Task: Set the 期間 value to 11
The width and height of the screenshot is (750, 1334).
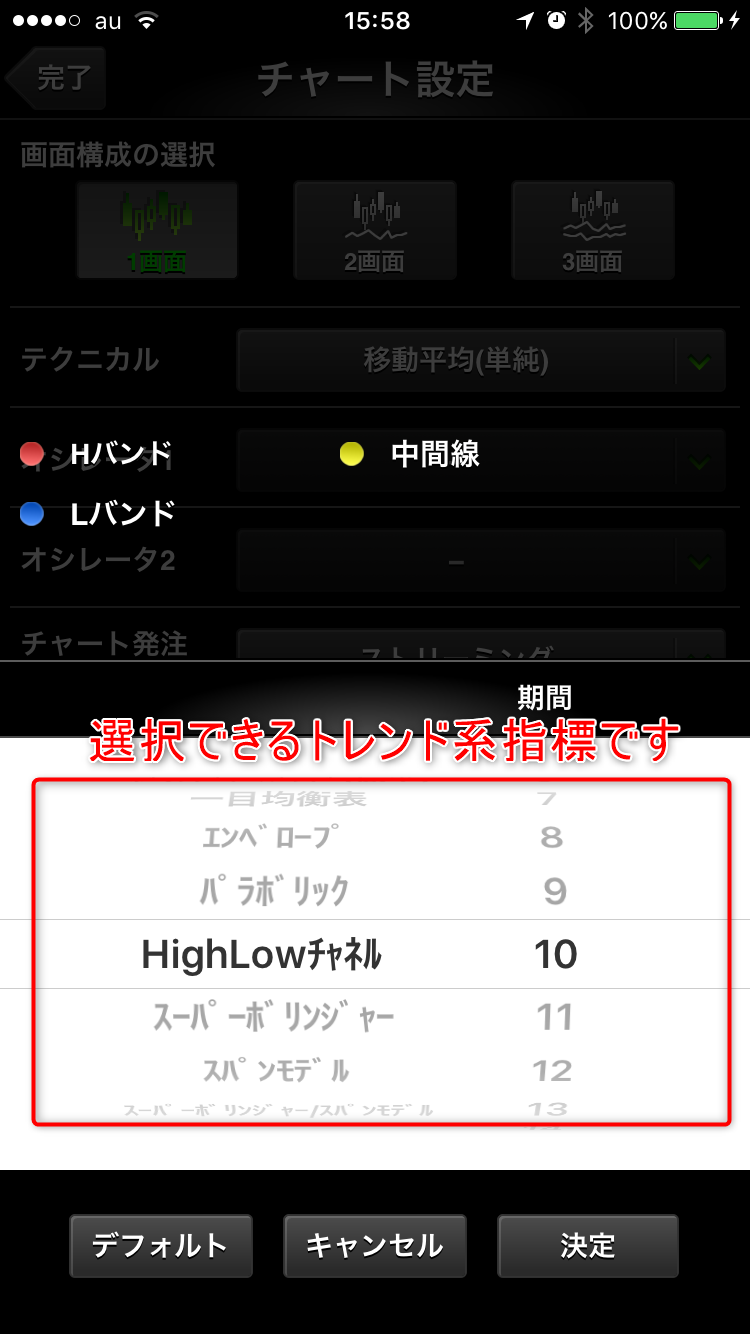Action: 554,1018
